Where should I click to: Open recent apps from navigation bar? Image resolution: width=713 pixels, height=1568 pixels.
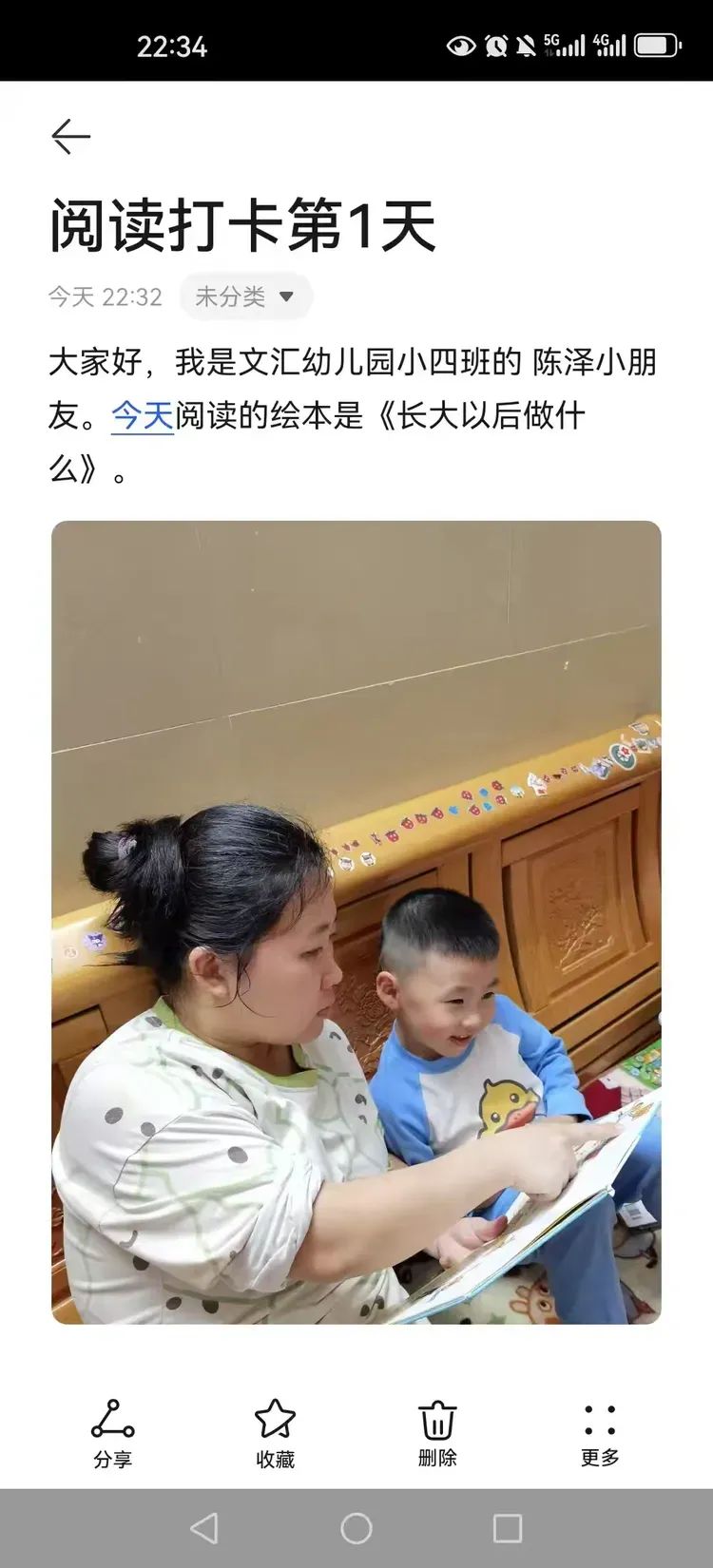pos(508,1528)
